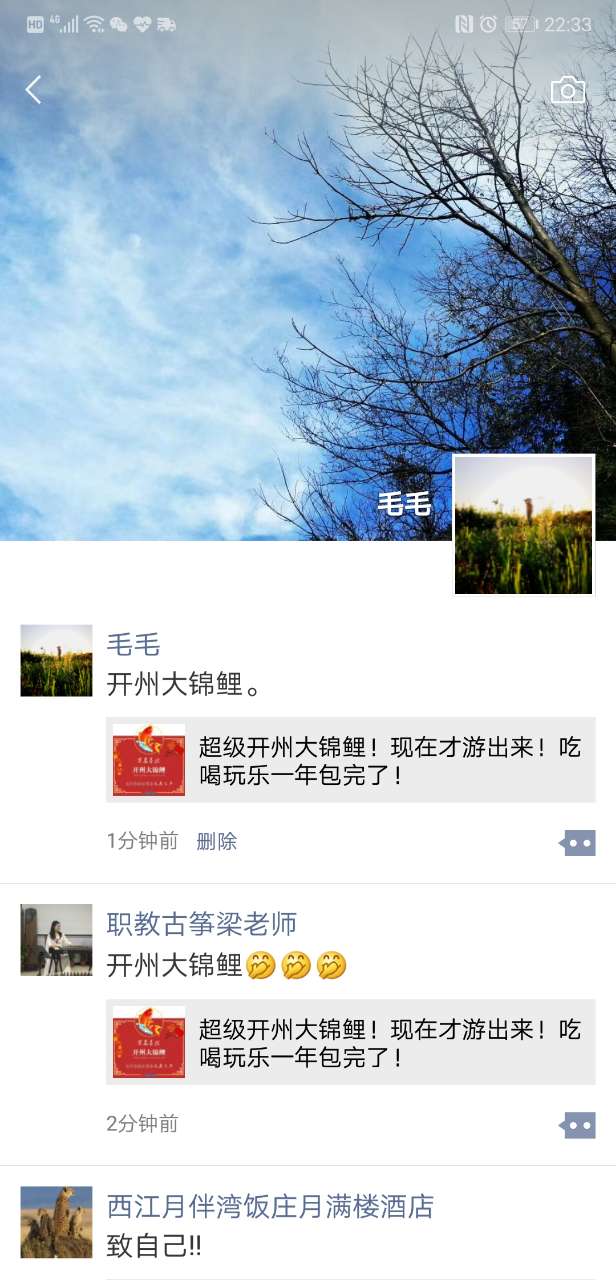
Task: Open 西江月伴湾饭庄月满楼酒店's avatar
Action: pyautogui.click(x=56, y=1221)
